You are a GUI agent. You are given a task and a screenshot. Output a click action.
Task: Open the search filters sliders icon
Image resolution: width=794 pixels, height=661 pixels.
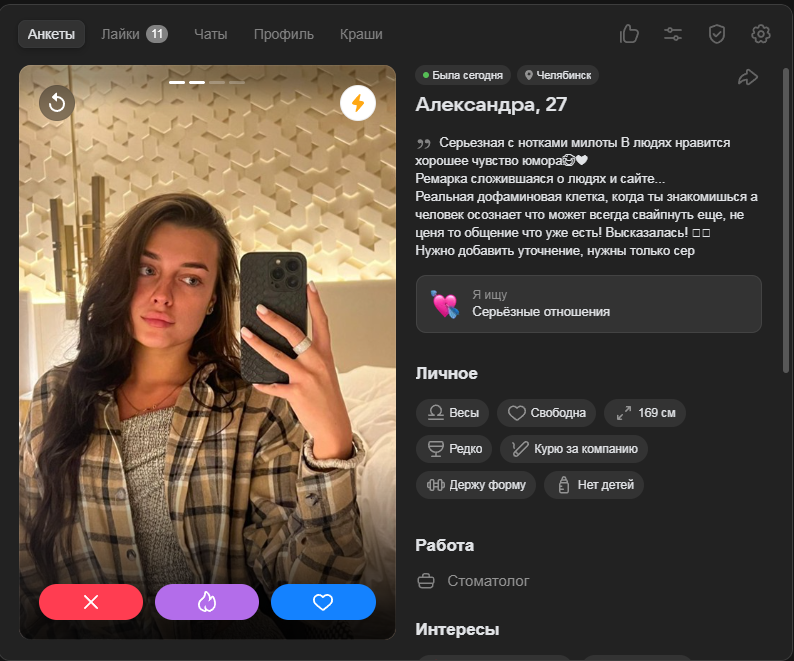pos(673,34)
